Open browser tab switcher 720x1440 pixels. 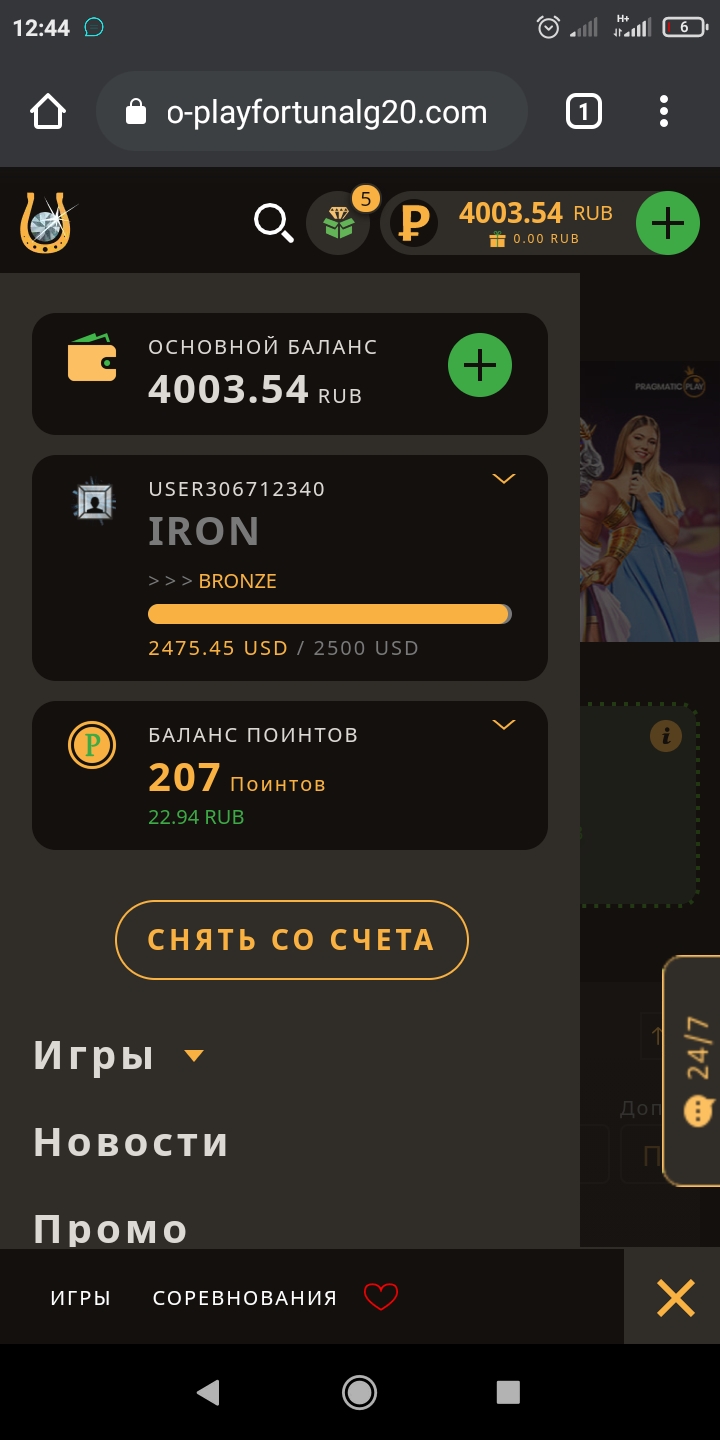point(584,111)
